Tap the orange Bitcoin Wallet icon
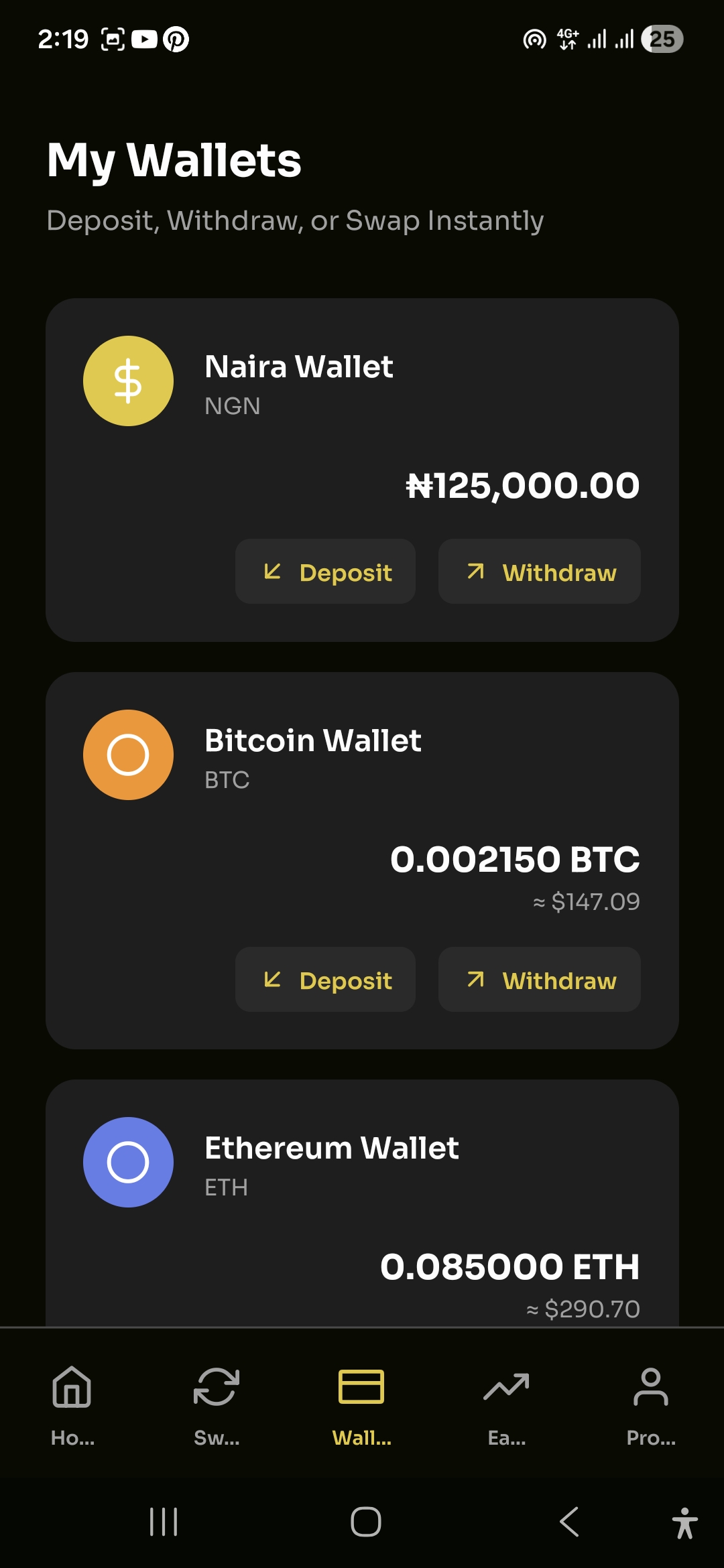 [128, 755]
